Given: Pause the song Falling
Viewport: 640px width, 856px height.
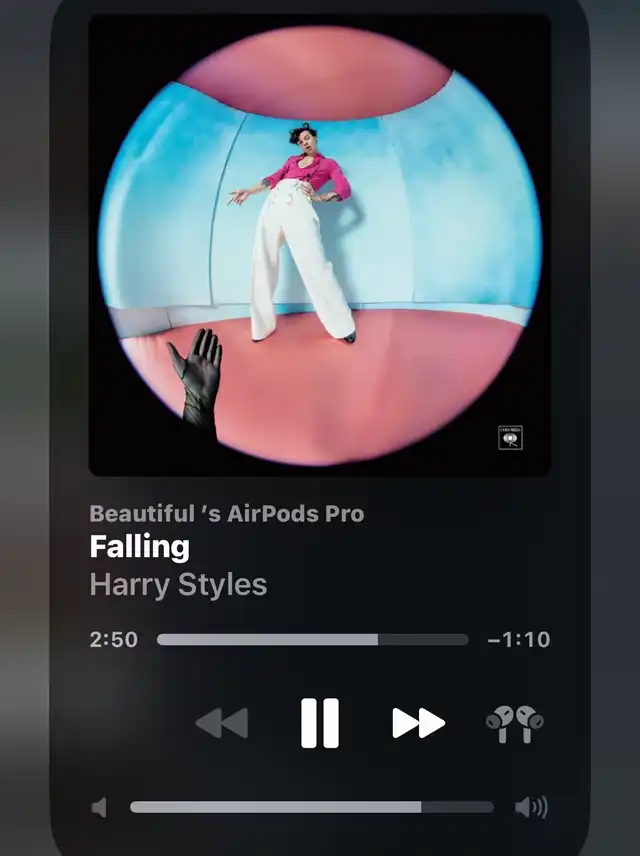Looking at the screenshot, I should click(319, 723).
